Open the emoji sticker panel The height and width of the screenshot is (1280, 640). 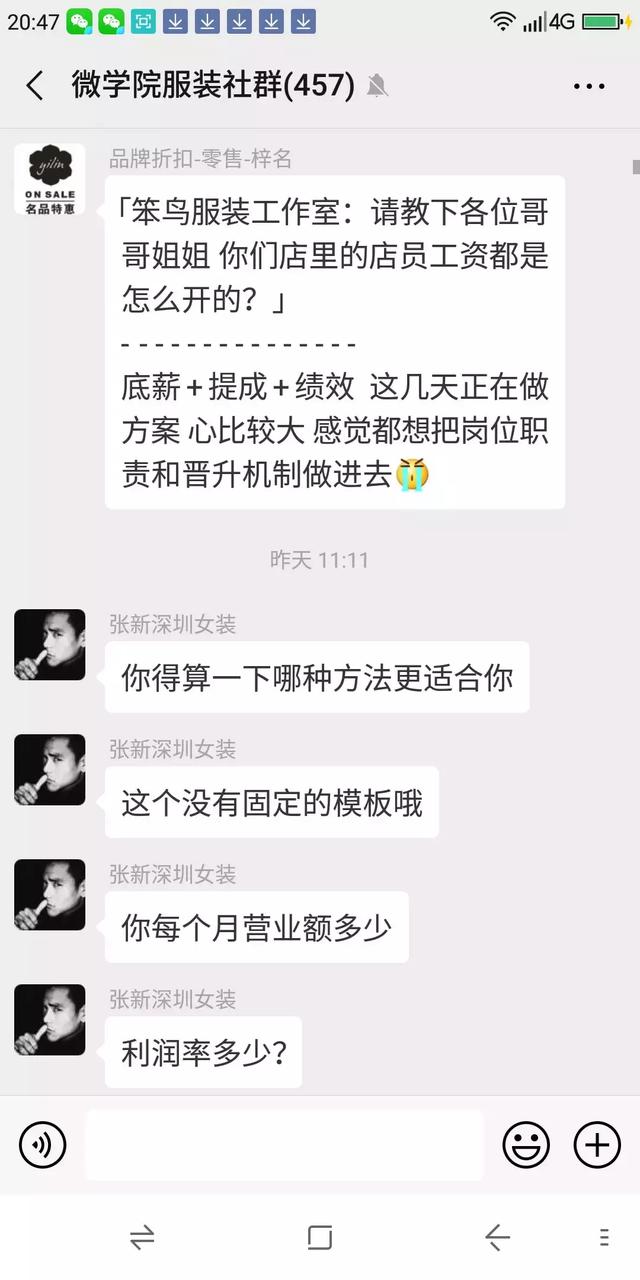pos(526,1144)
